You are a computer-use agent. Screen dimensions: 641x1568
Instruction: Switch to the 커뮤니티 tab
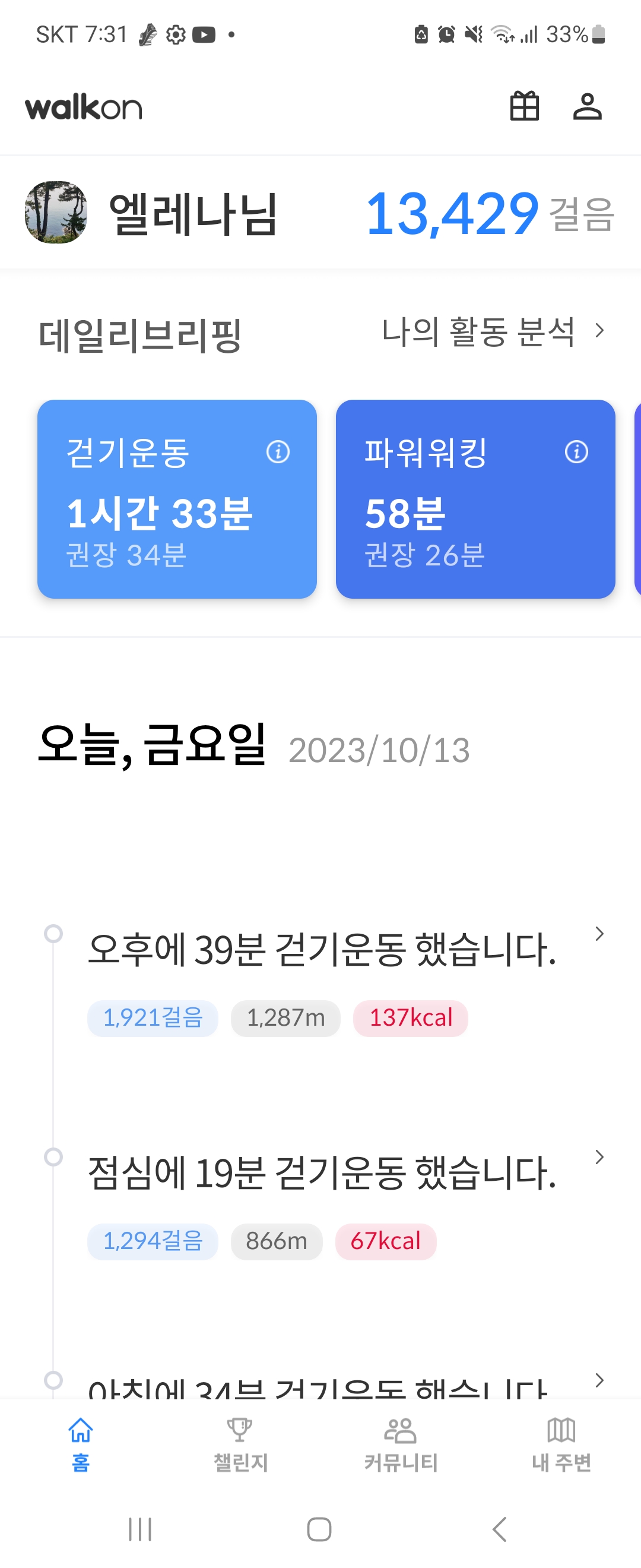coord(400,1444)
